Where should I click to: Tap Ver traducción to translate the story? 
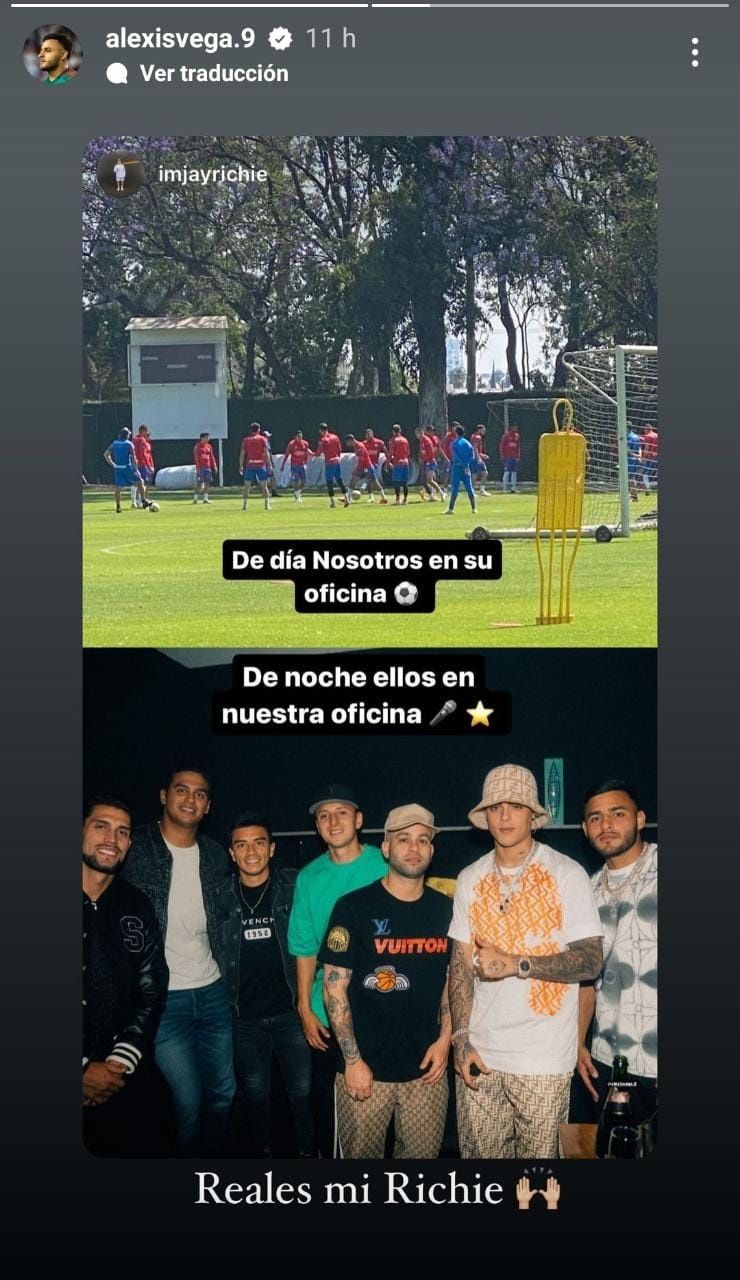point(213,73)
